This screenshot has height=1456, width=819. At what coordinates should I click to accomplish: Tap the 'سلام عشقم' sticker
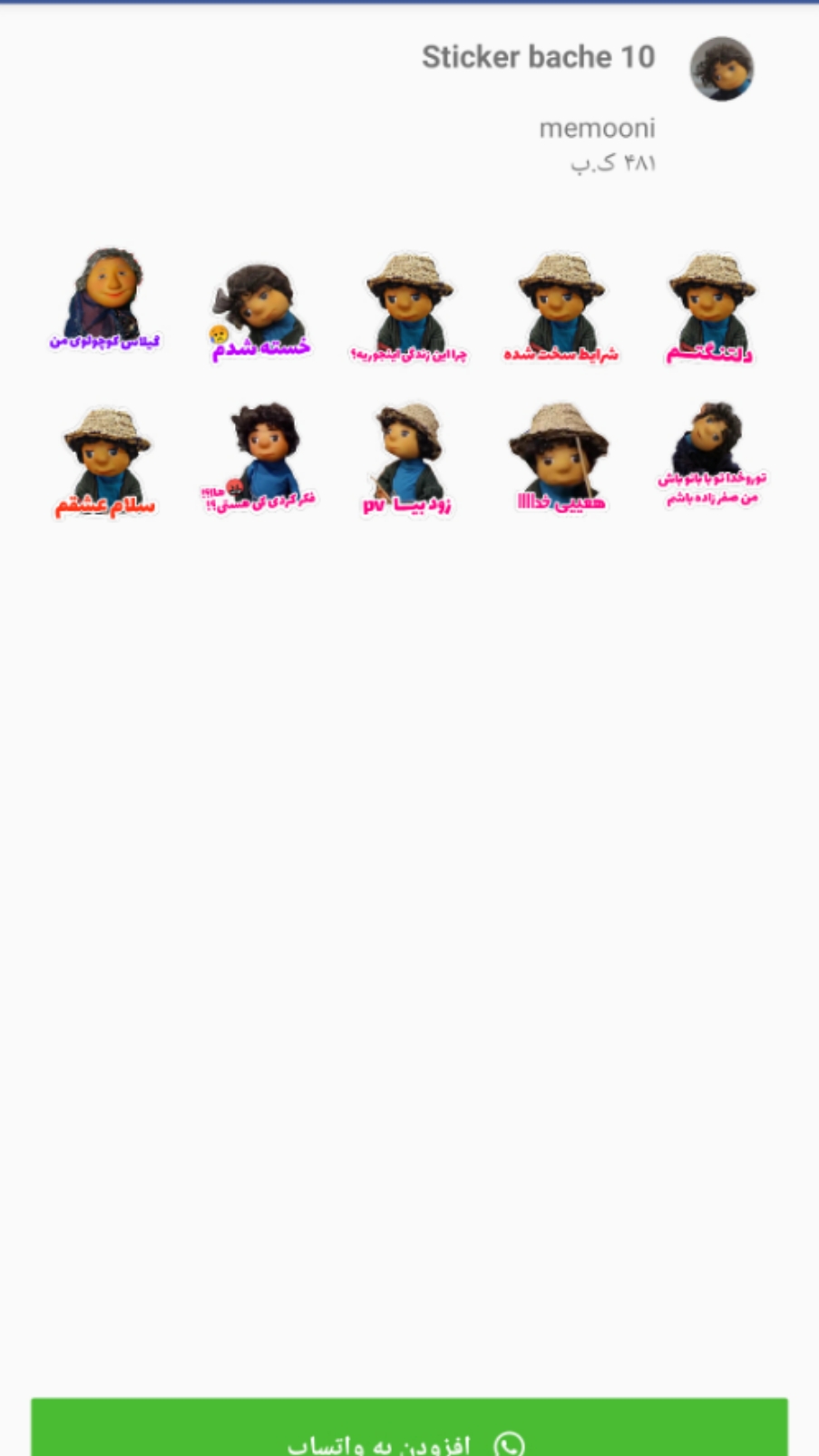[x=106, y=462]
